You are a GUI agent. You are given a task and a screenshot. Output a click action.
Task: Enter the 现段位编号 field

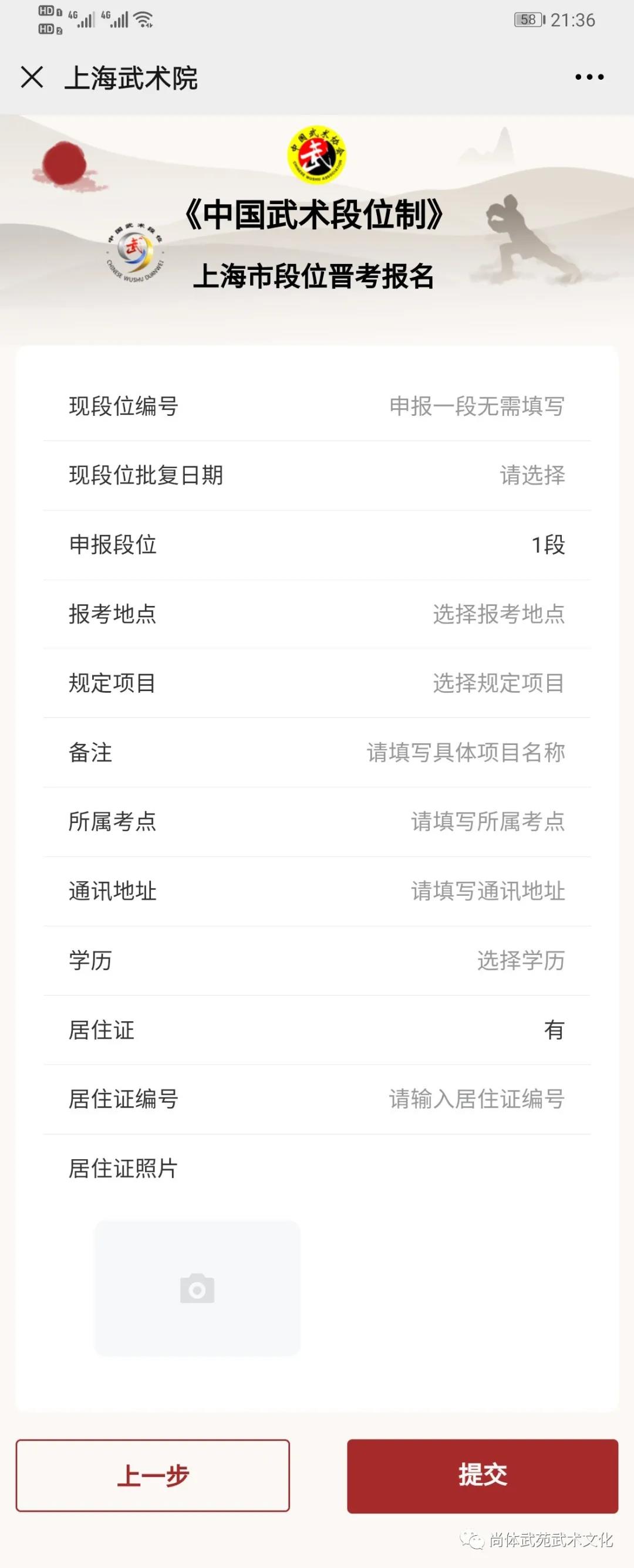point(475,406)
